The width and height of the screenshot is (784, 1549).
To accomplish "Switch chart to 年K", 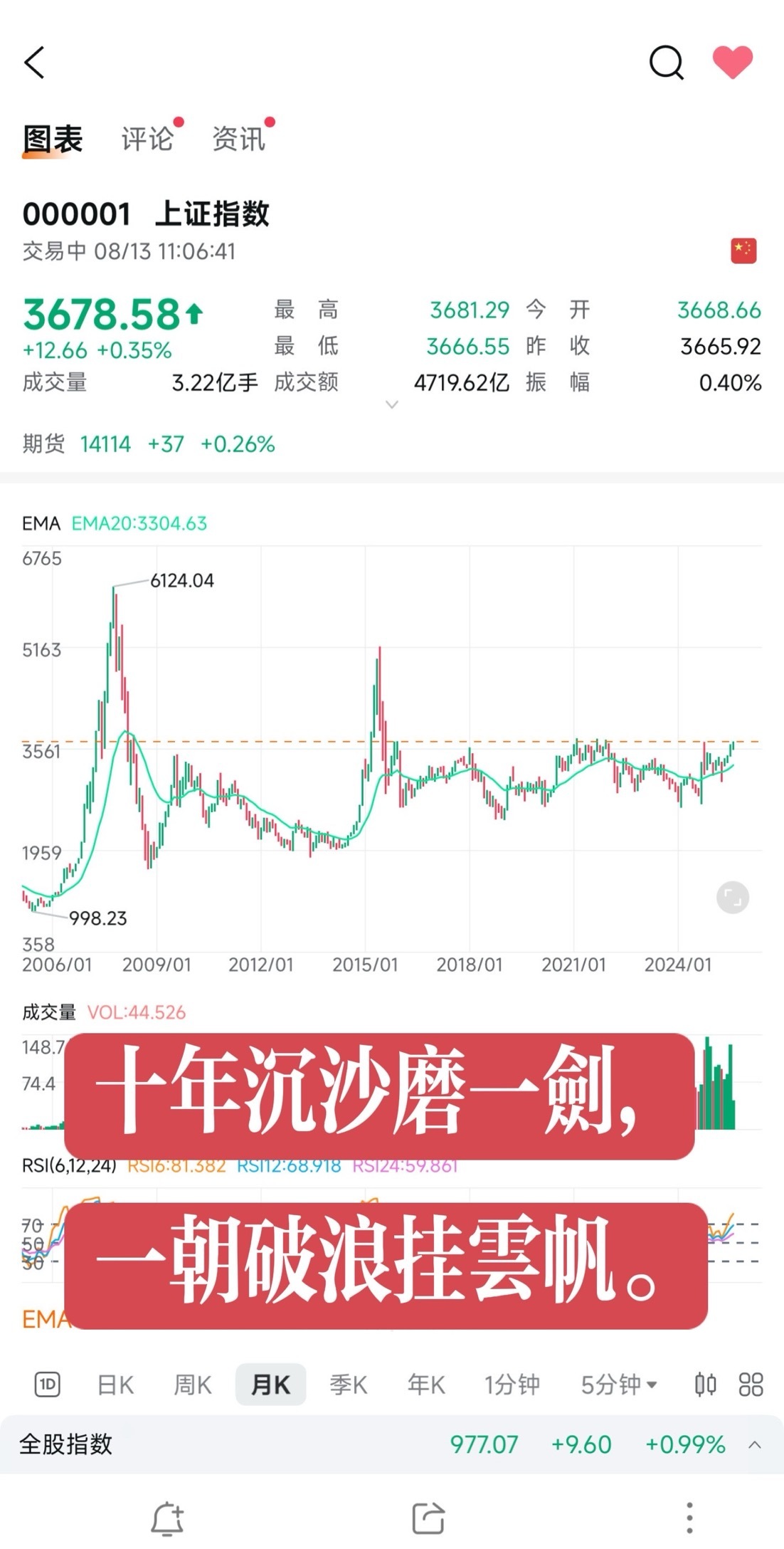I will (x=426, y=1385).
